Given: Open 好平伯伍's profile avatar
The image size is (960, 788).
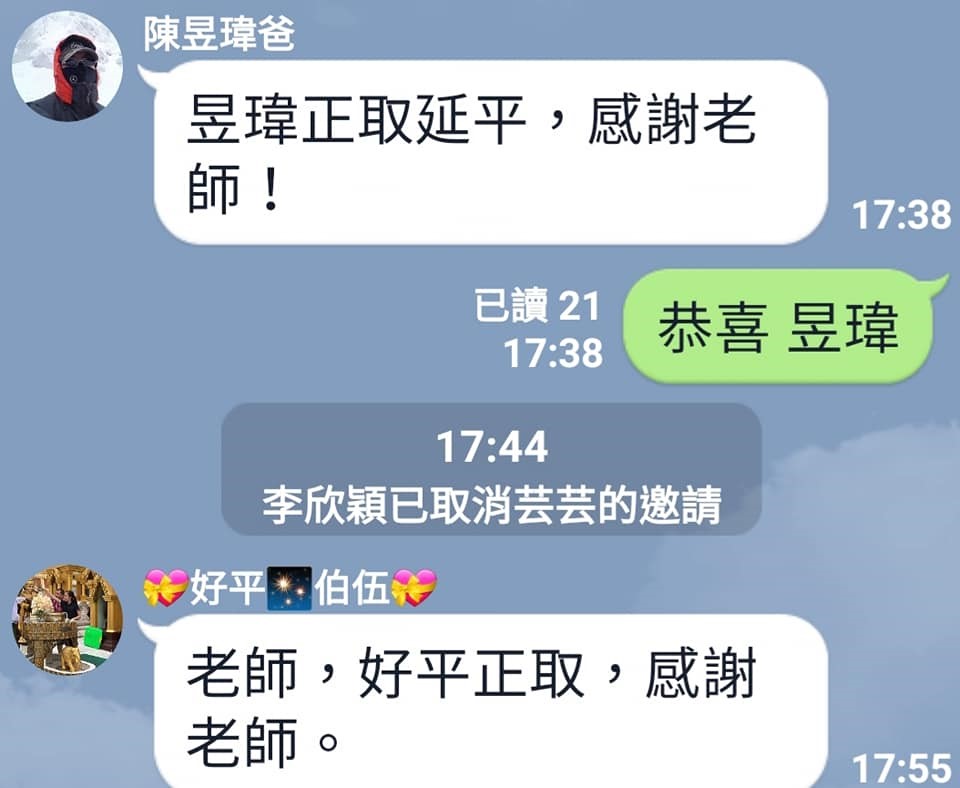Looking at the screenshot, I should [x=67, y=620].
